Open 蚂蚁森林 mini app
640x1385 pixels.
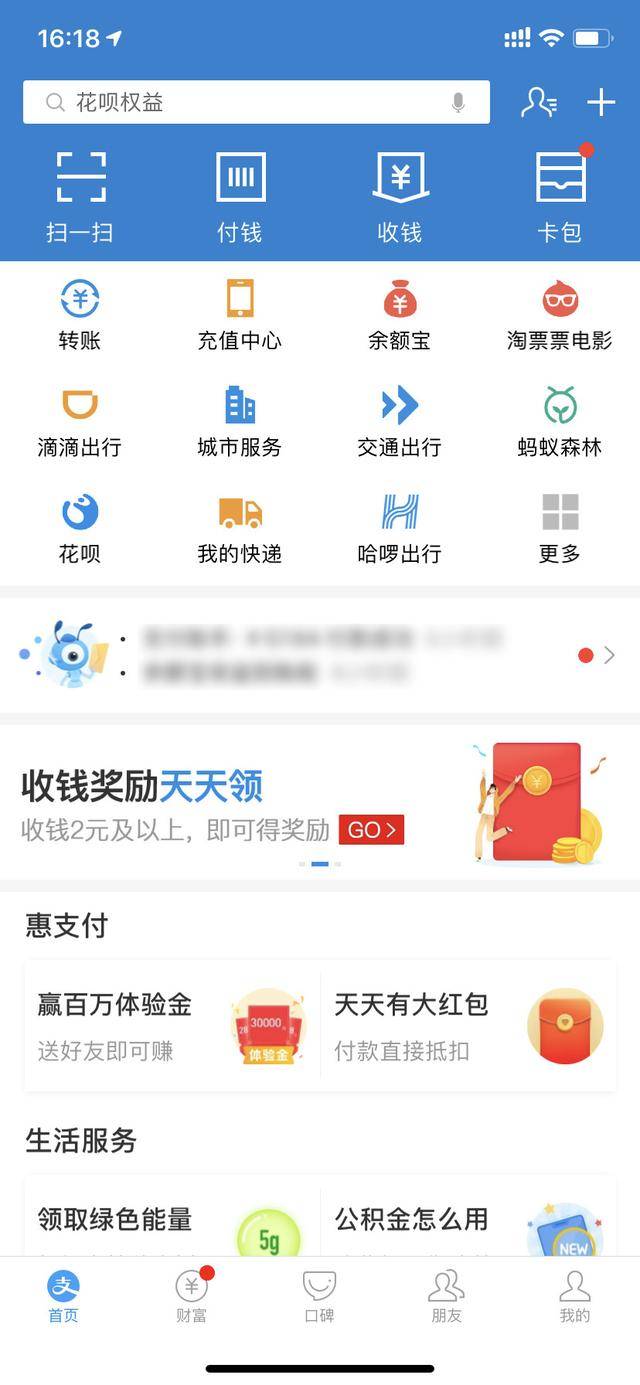(560, 422)
